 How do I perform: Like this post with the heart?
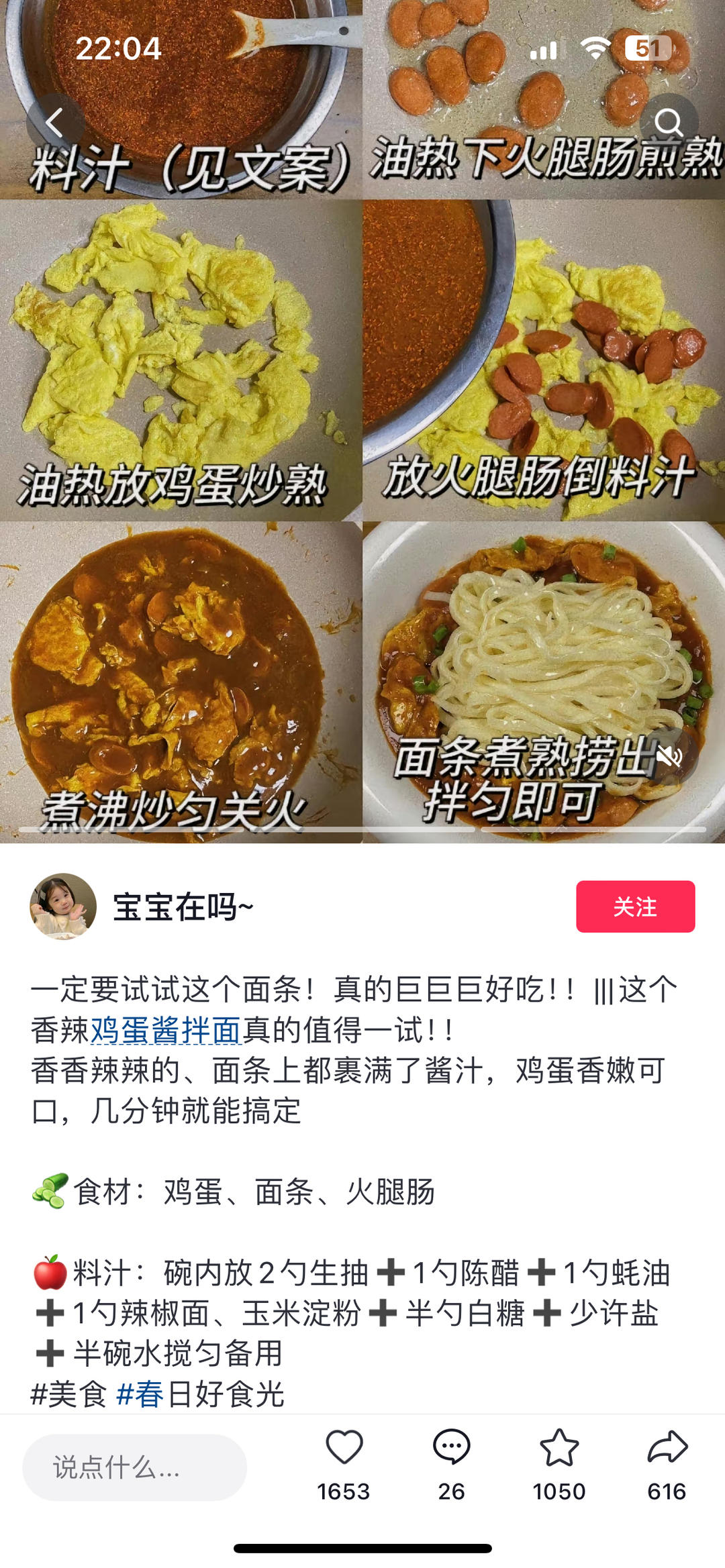[344, 1447]
